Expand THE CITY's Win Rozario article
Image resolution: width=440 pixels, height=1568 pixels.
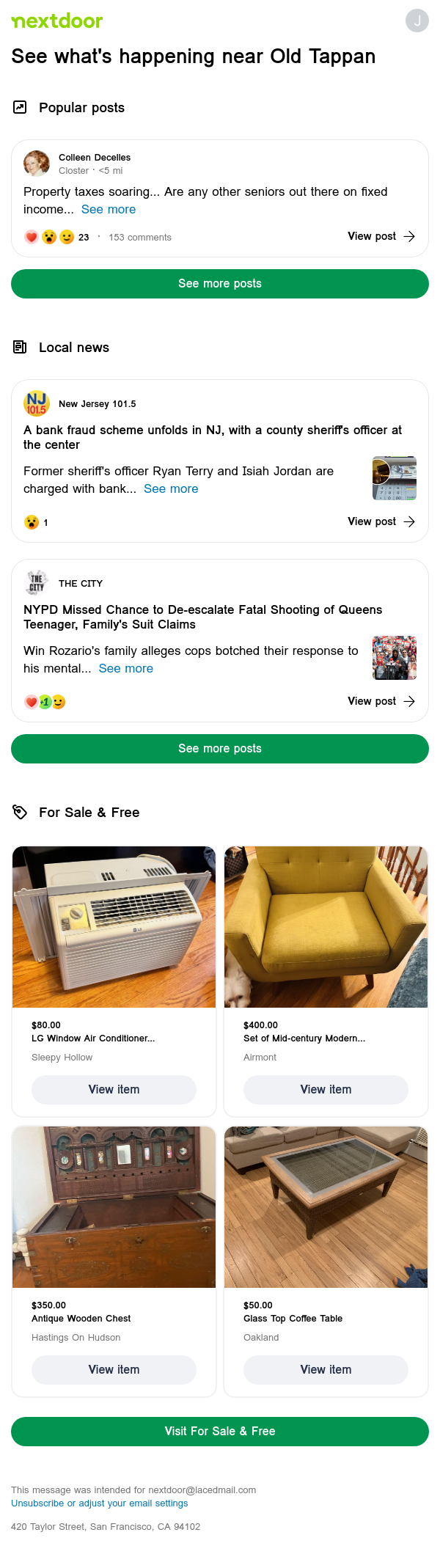[126, 669]
